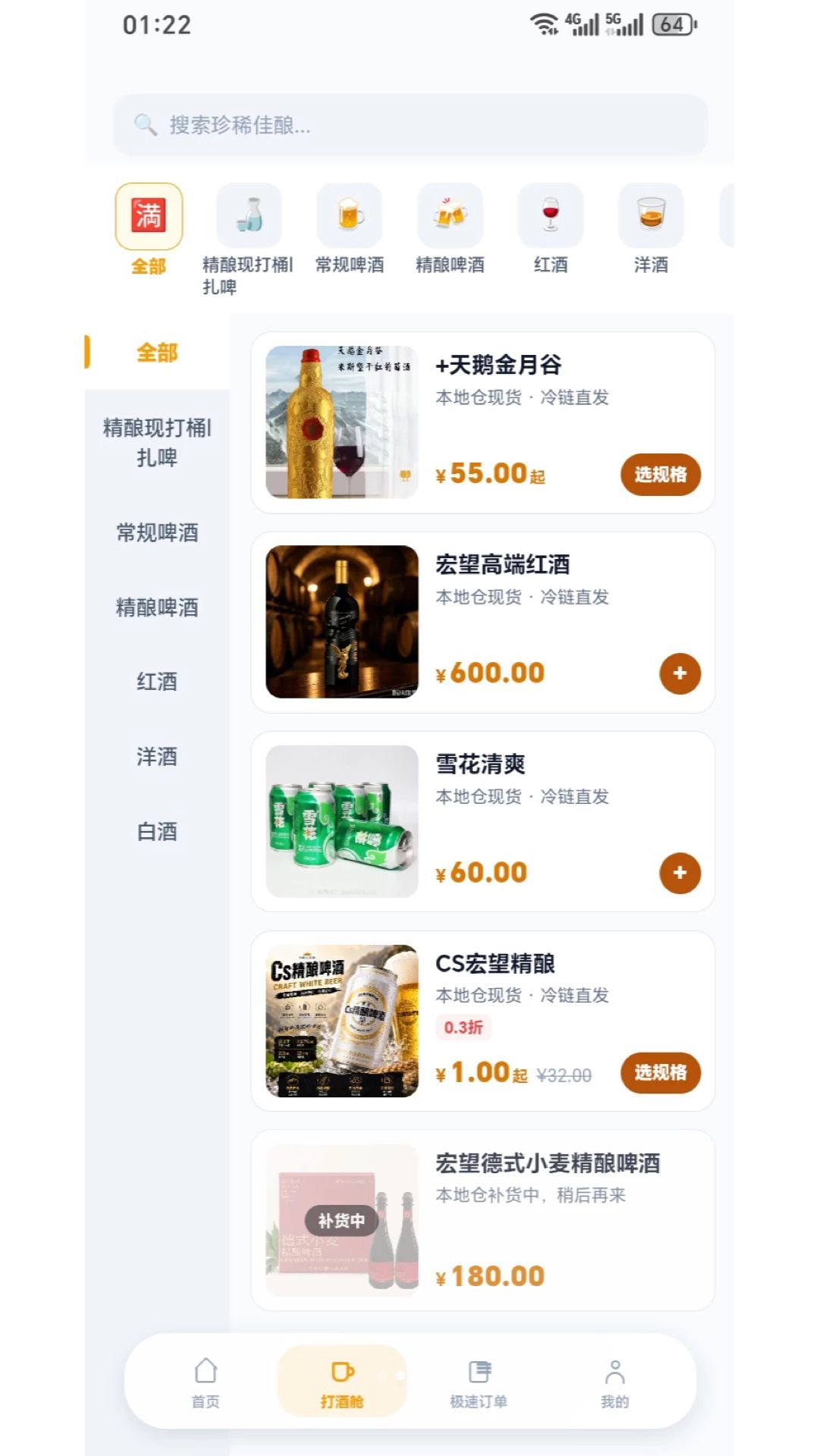This screenshot has height=1456, width=819.
Task: Tap the 打酒舱 bottom tab
Action: (x=342, y=1382)
